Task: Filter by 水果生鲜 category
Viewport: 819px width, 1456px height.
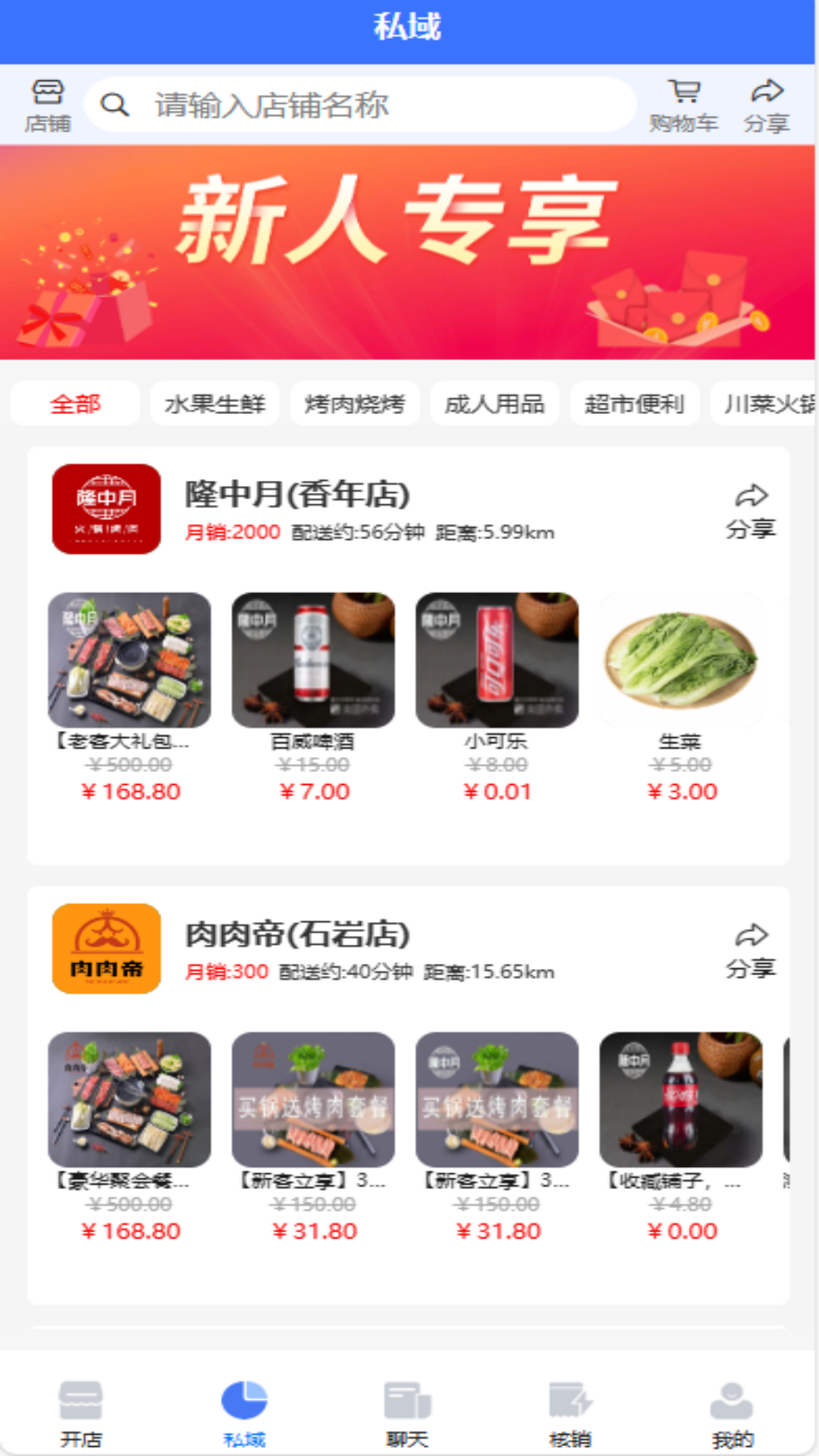Action: tap(215, 403)
